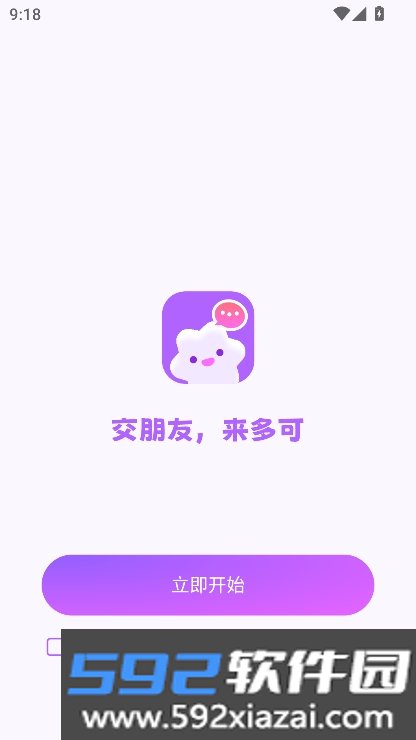Tap the 立即开始 button
The height and width of the screenshot is (740, 416).
[x=208, y=585]
